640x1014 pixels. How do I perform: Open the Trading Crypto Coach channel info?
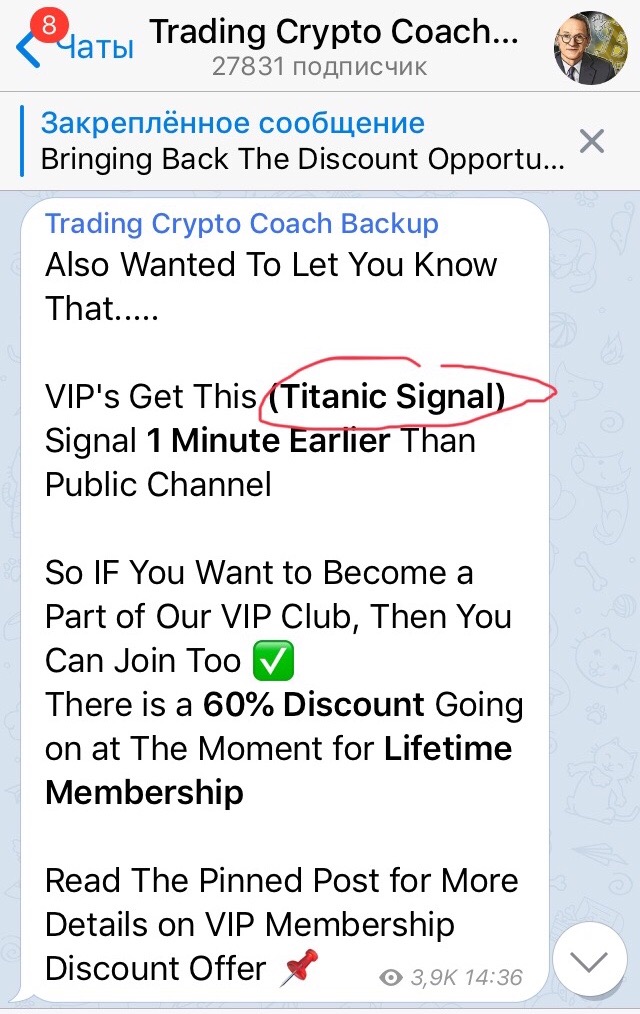[x=335, y=46]
